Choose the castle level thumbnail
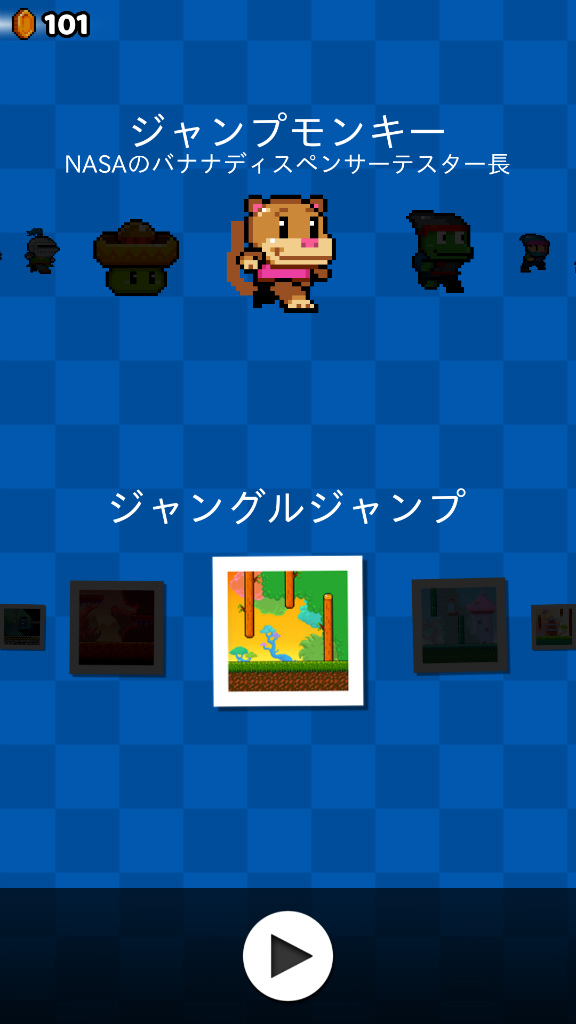576x1024 pixels. pos(460,626)
